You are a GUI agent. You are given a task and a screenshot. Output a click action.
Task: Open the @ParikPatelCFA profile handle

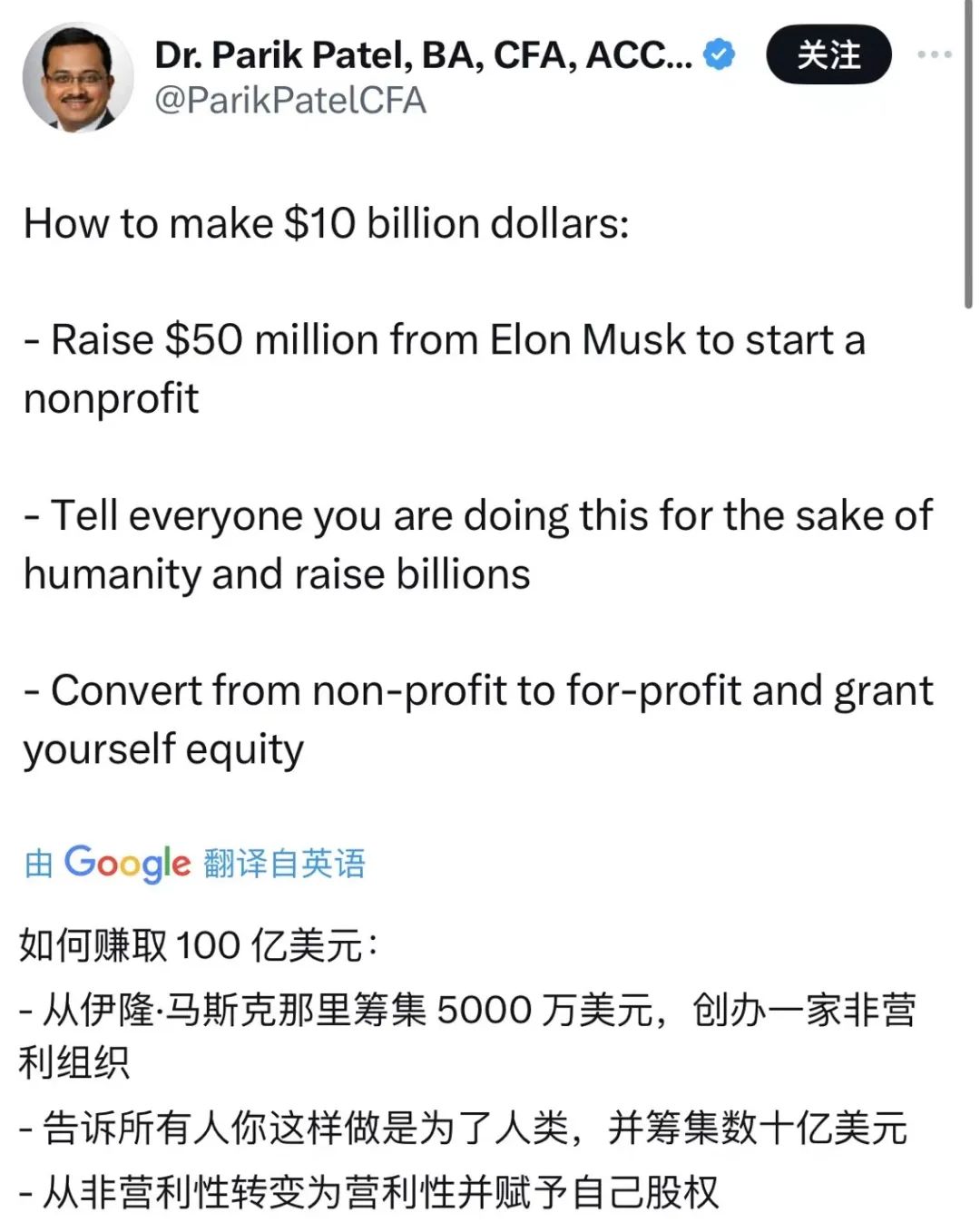click(x=289, y=100)
